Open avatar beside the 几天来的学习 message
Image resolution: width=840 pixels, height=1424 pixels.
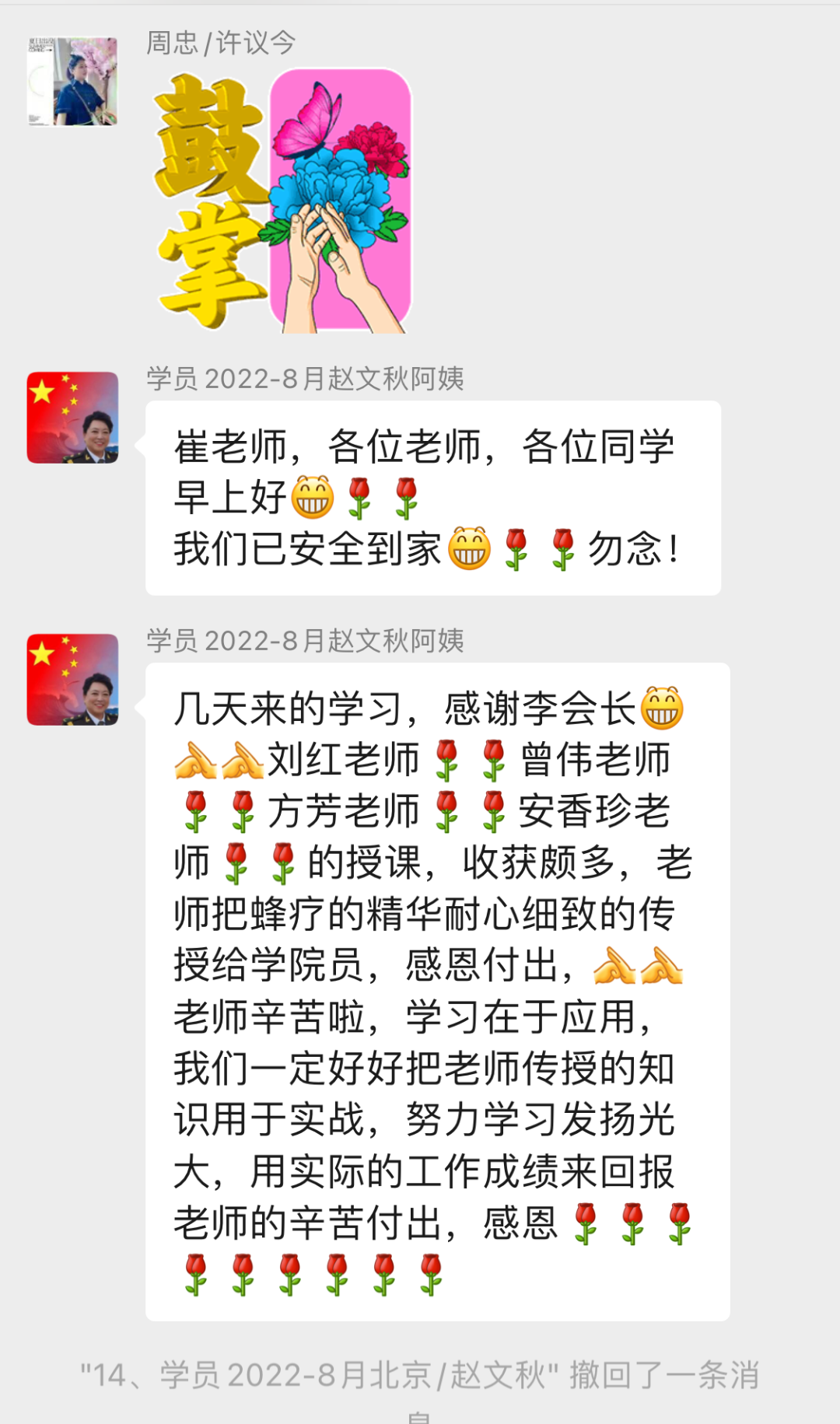click(x=72, y=680)
